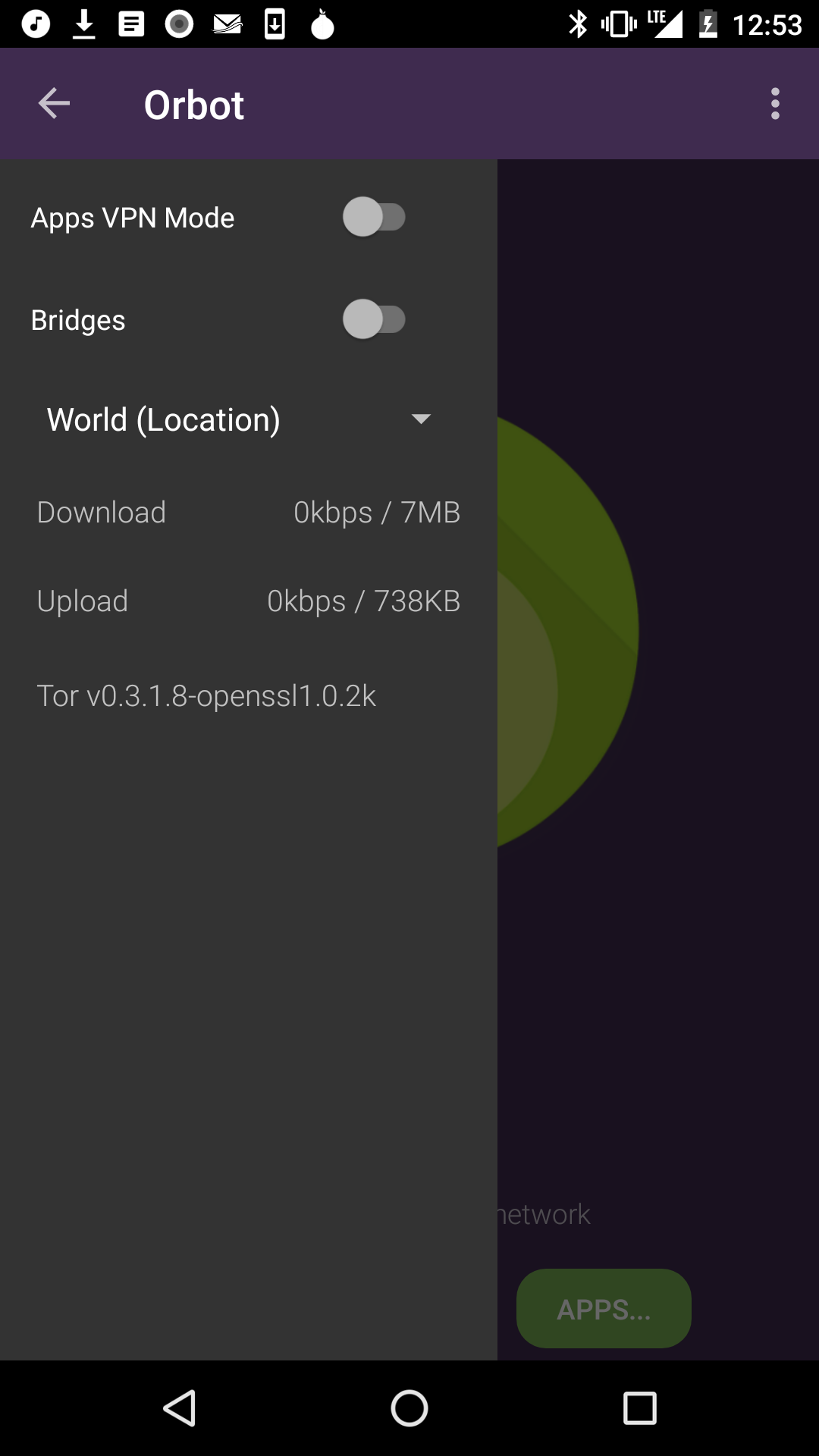Open the overflow menu
Screen dimensions: 819x1456
[x=775, y=104]
